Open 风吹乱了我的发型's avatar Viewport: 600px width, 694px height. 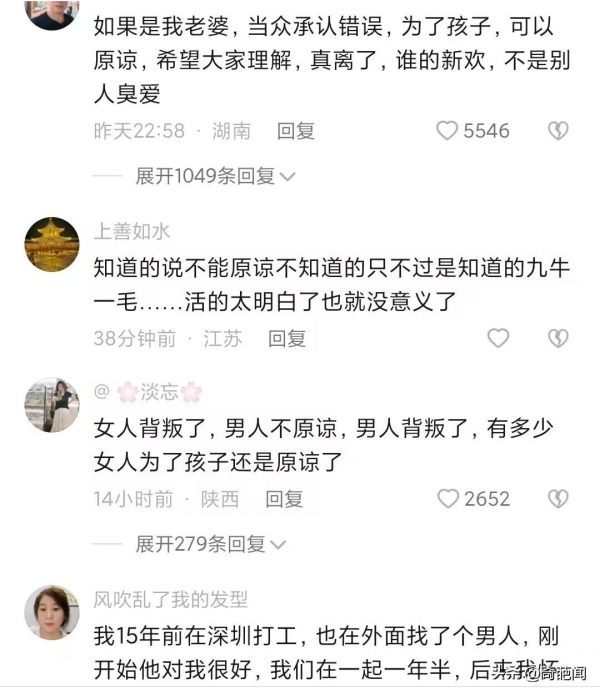(x=52, y=611)
